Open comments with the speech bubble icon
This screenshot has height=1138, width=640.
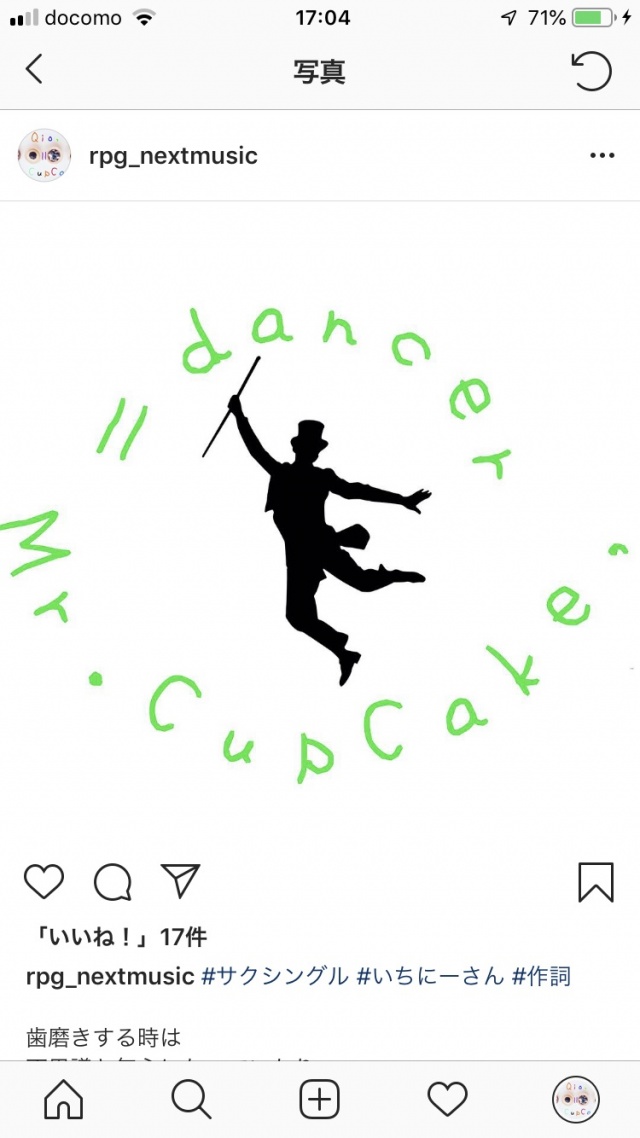pos(112,881)
